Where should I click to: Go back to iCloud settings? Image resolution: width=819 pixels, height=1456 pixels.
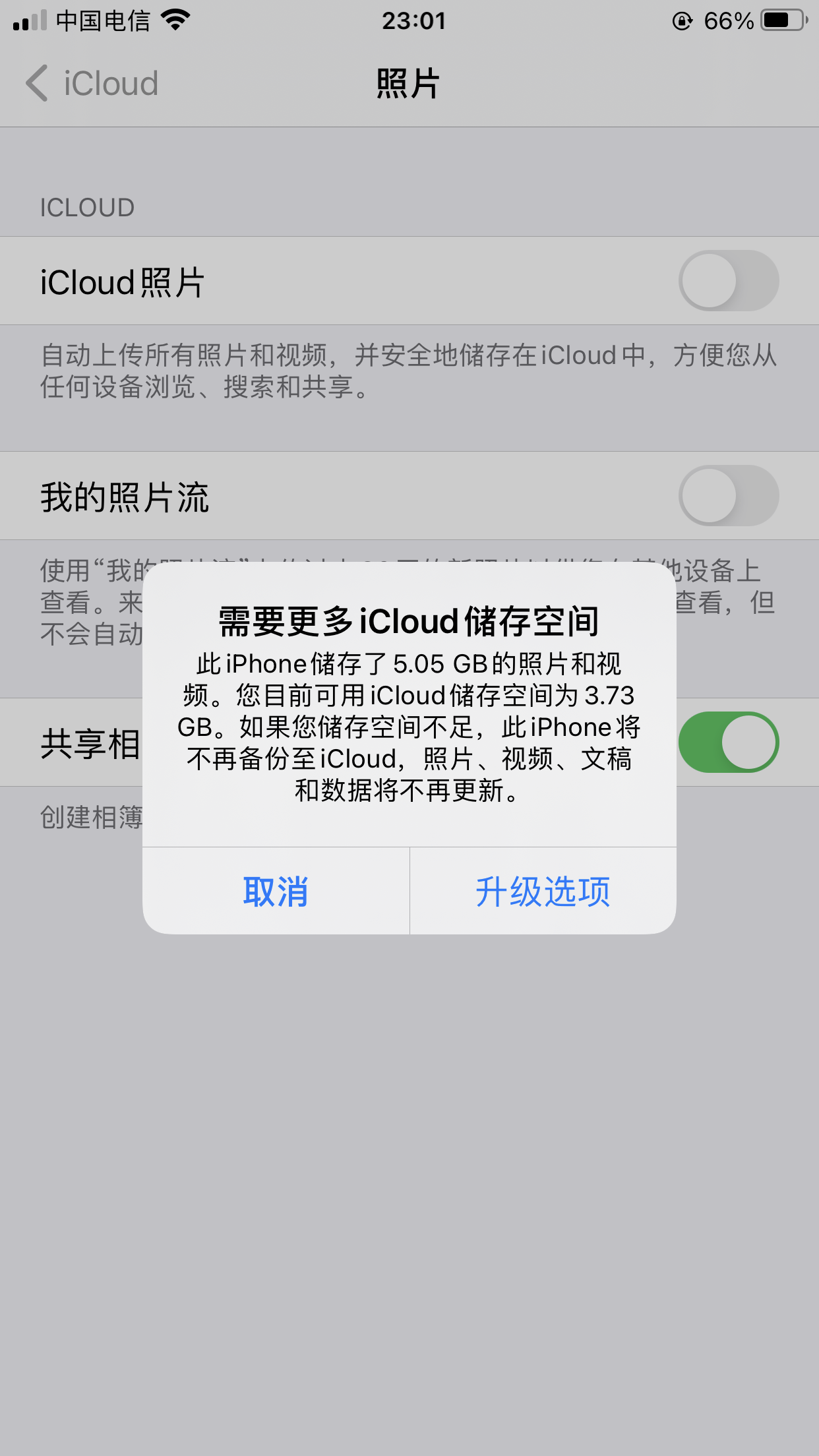click(x=92, y=84)
